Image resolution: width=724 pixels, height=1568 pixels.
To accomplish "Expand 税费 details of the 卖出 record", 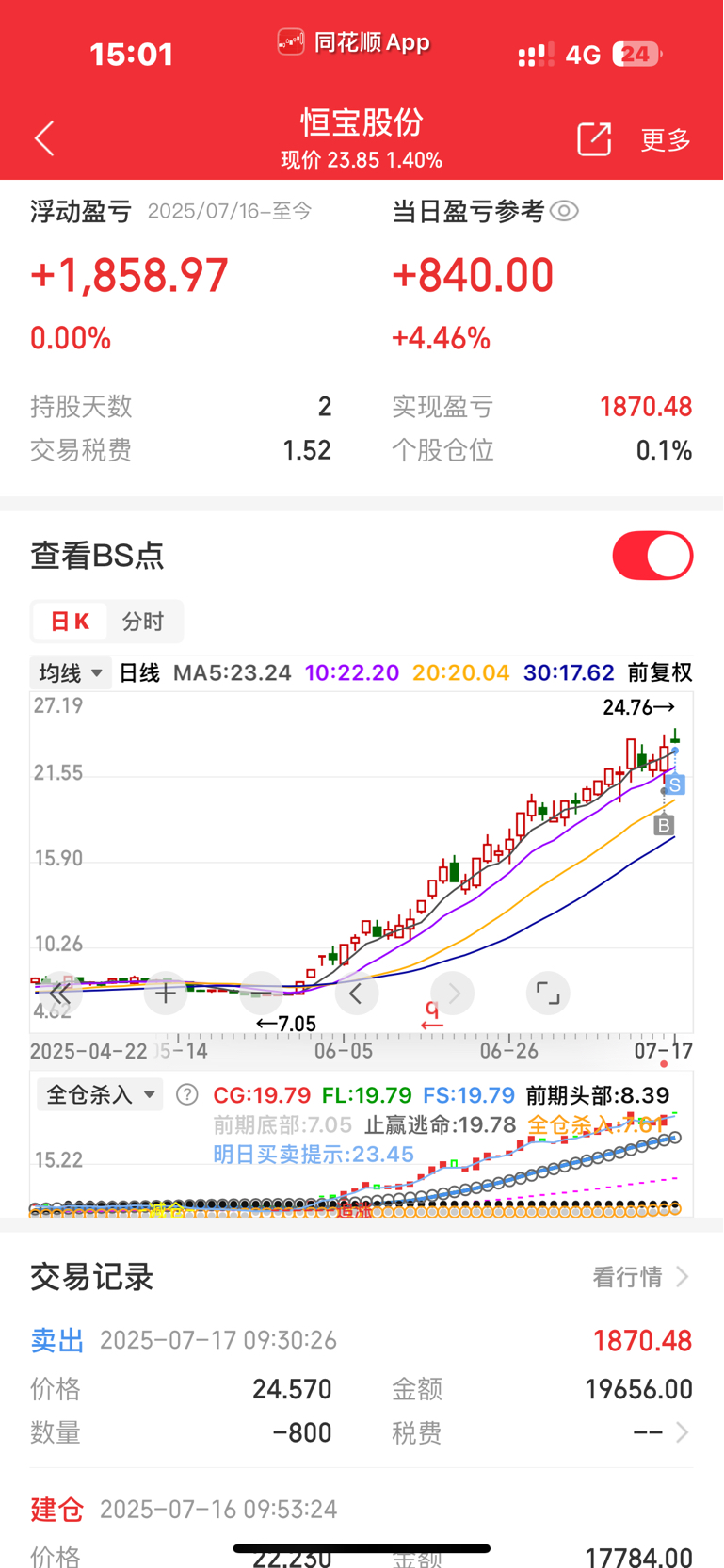I will (x=663, y=1432).
